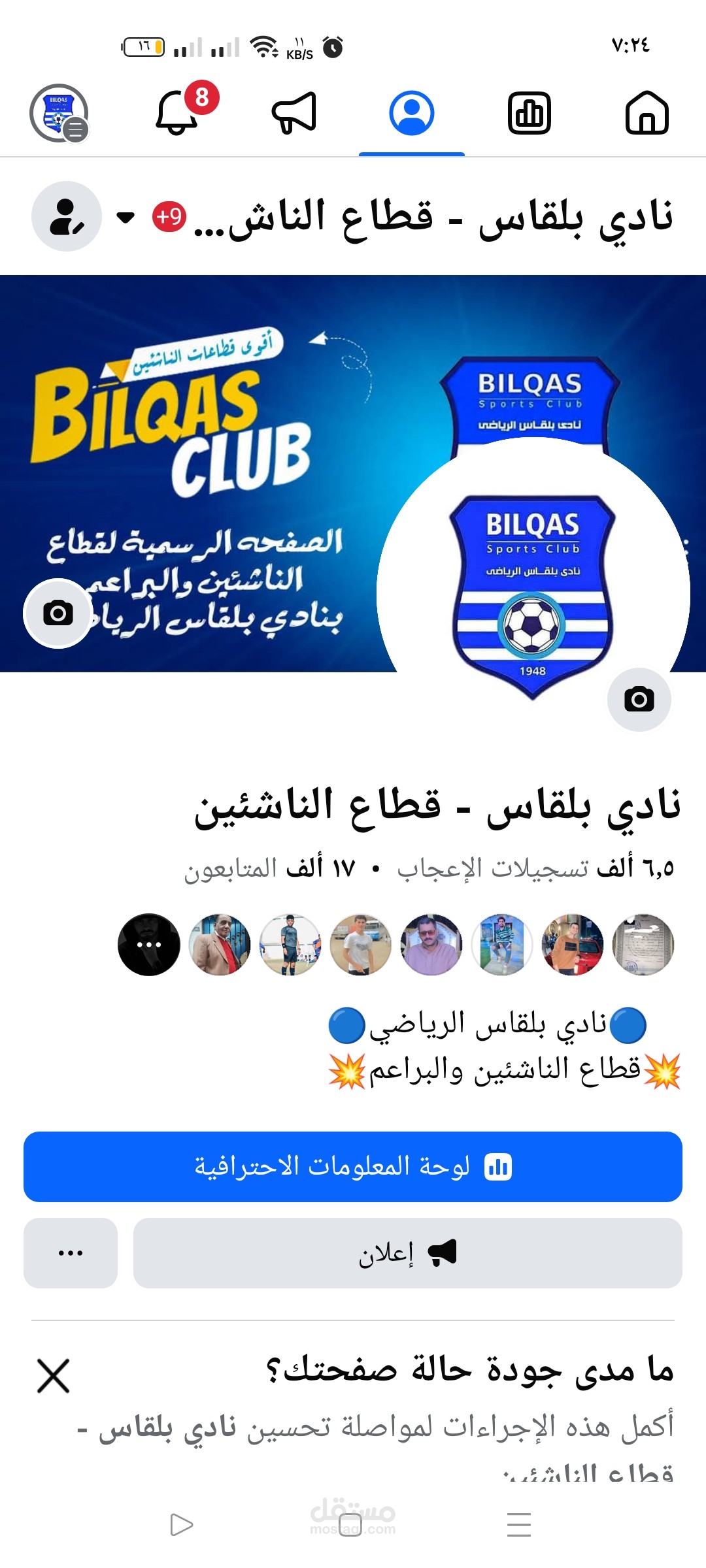Screen dimensions: 706x1568
Task: Open the three-dot more options button
Action: point(71,1253)
